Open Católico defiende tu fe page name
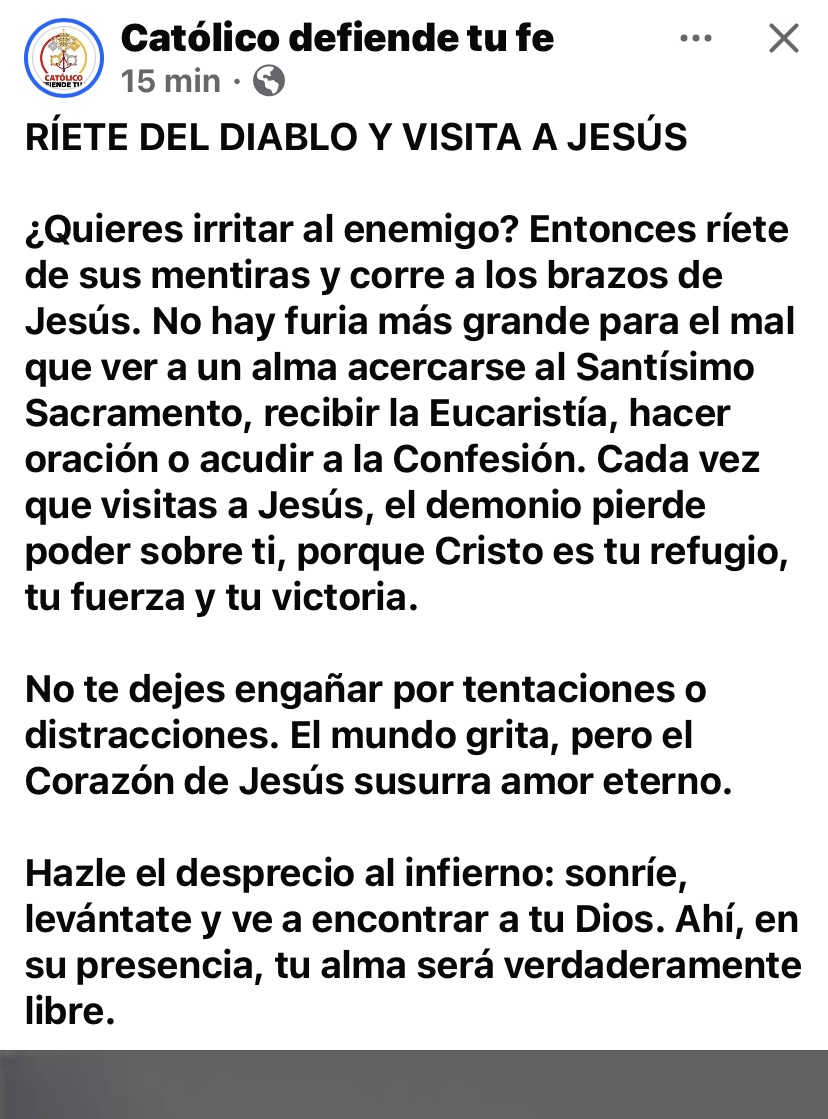This screenshot has width=828, height=1119. [337, 38]
